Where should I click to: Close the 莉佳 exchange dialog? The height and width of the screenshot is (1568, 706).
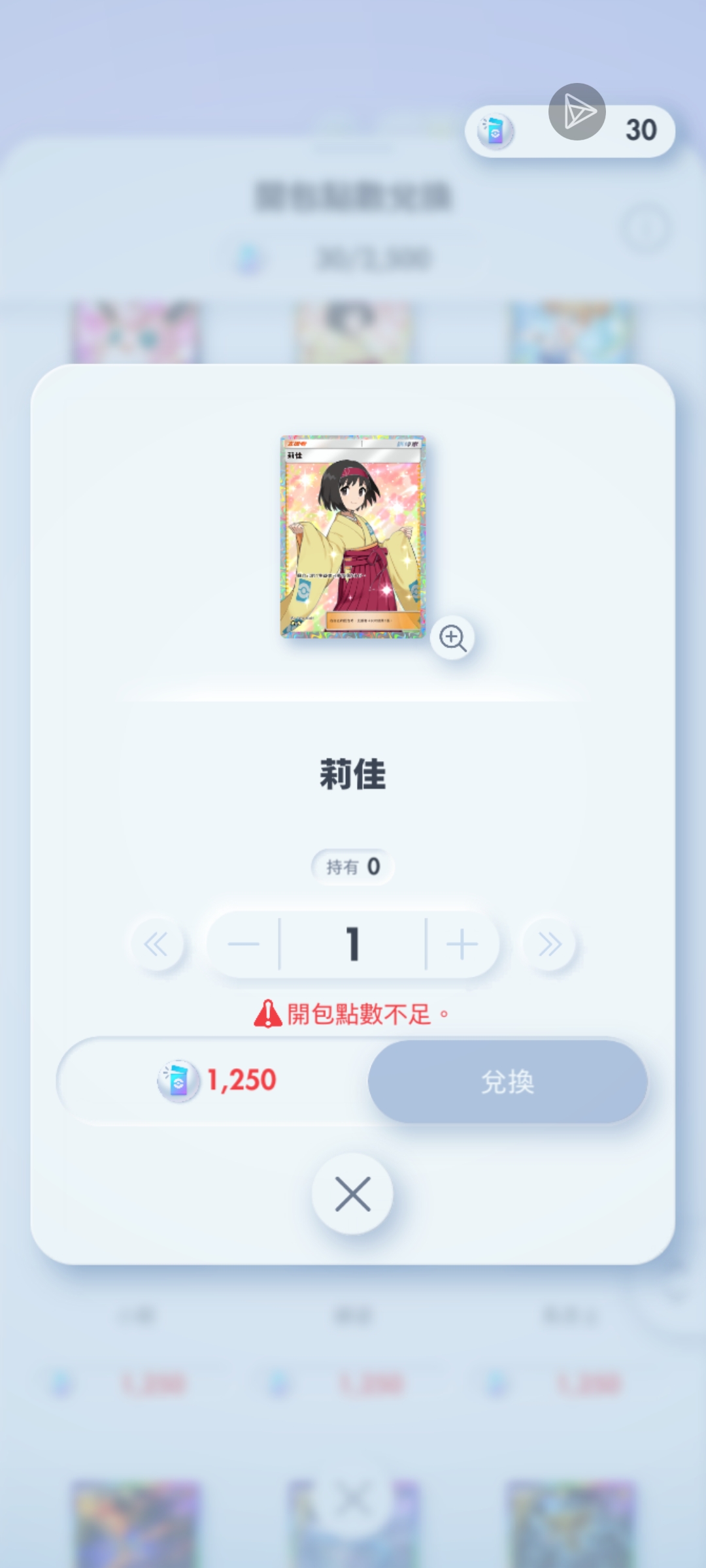tap(352, 1194)
